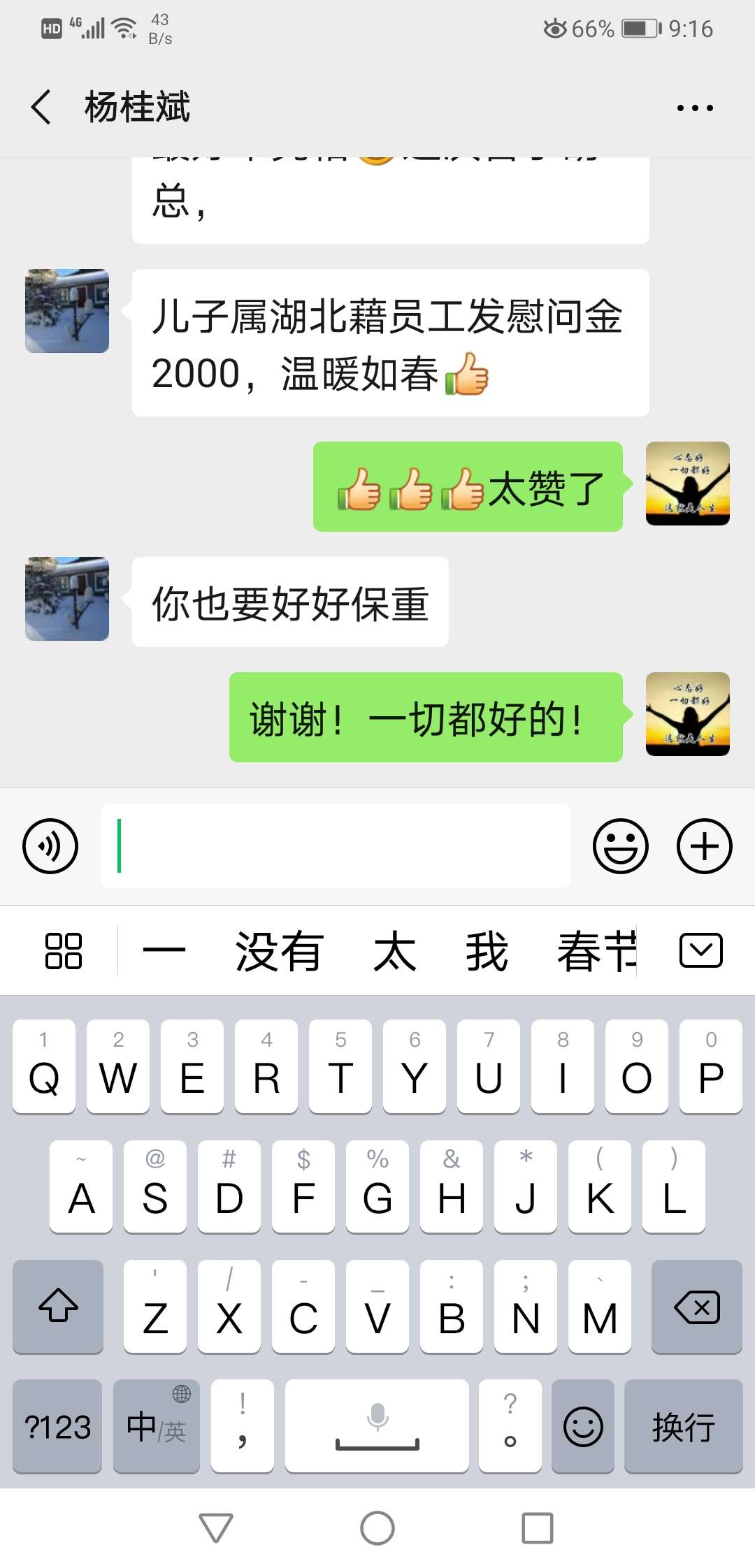The height and width of the screenshot is (1568, 755).
Task: Tap the contact name 杨桂斌
Action: tap(137, 107)
